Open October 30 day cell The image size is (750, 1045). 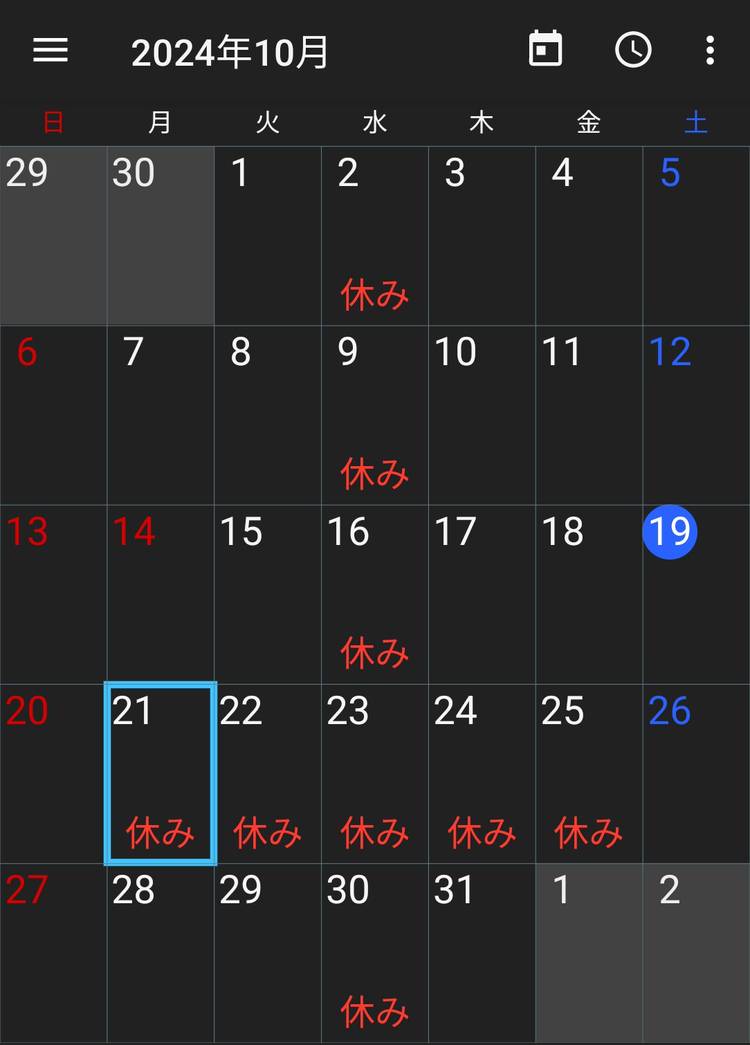[x=375, y=952]
